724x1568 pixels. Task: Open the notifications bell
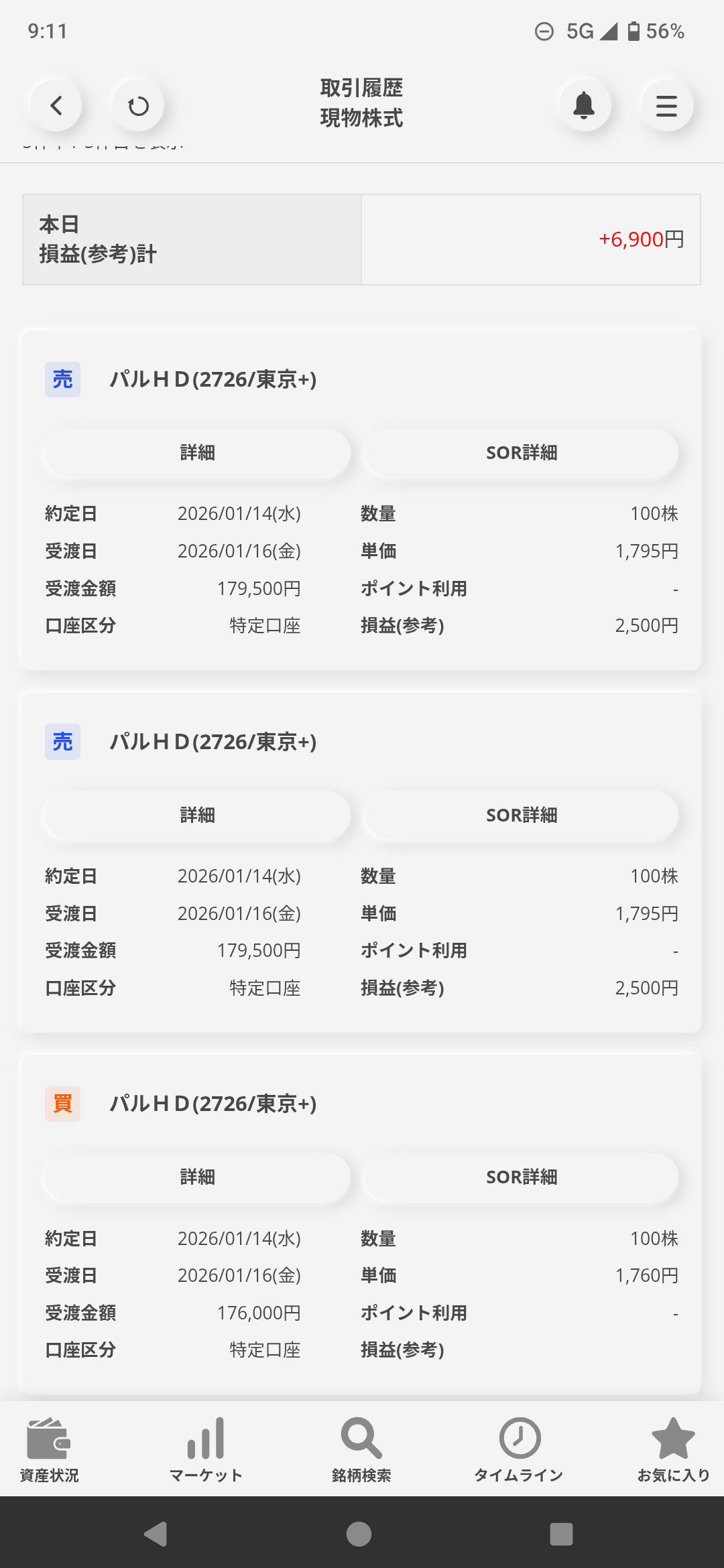pos(584,105)
